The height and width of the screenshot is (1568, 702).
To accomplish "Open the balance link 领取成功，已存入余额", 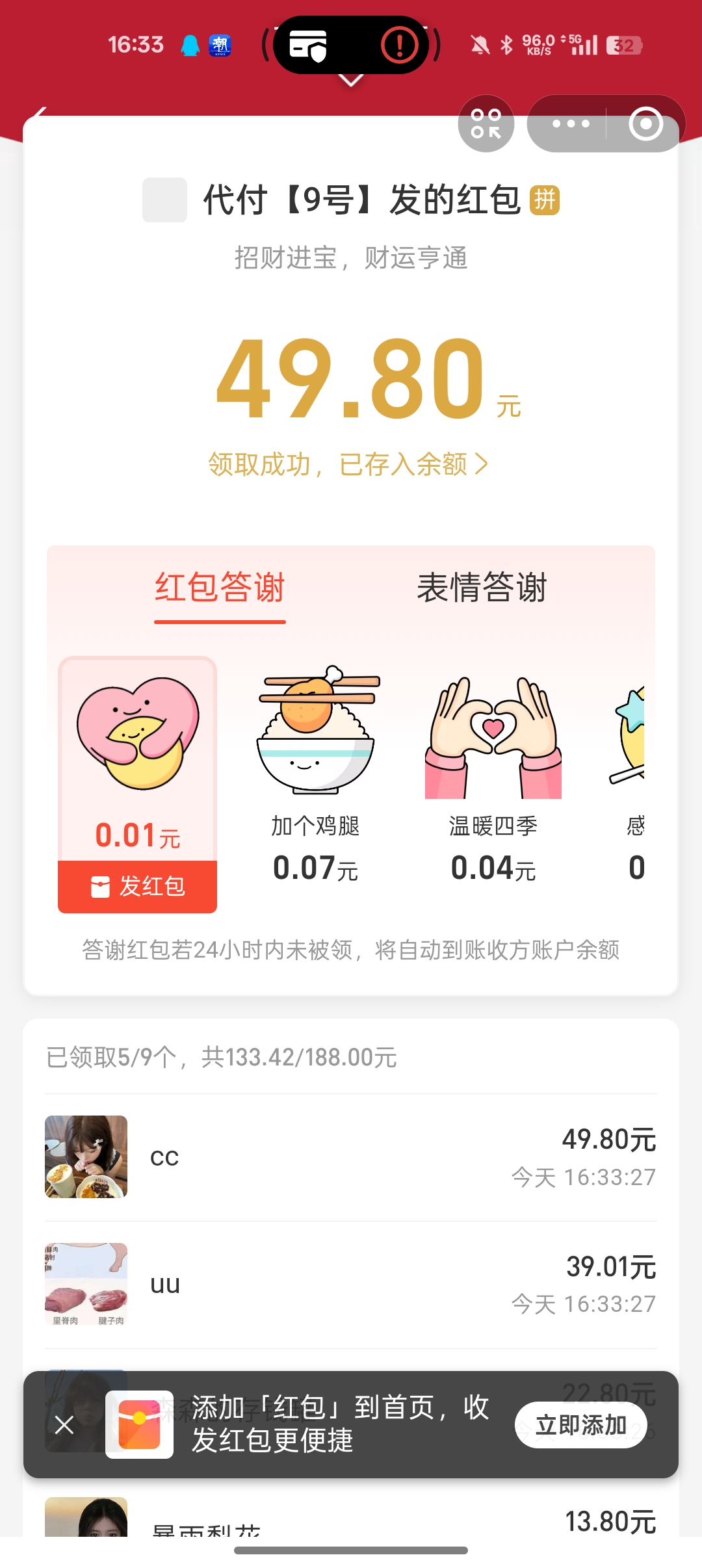I will pos(348,464).
